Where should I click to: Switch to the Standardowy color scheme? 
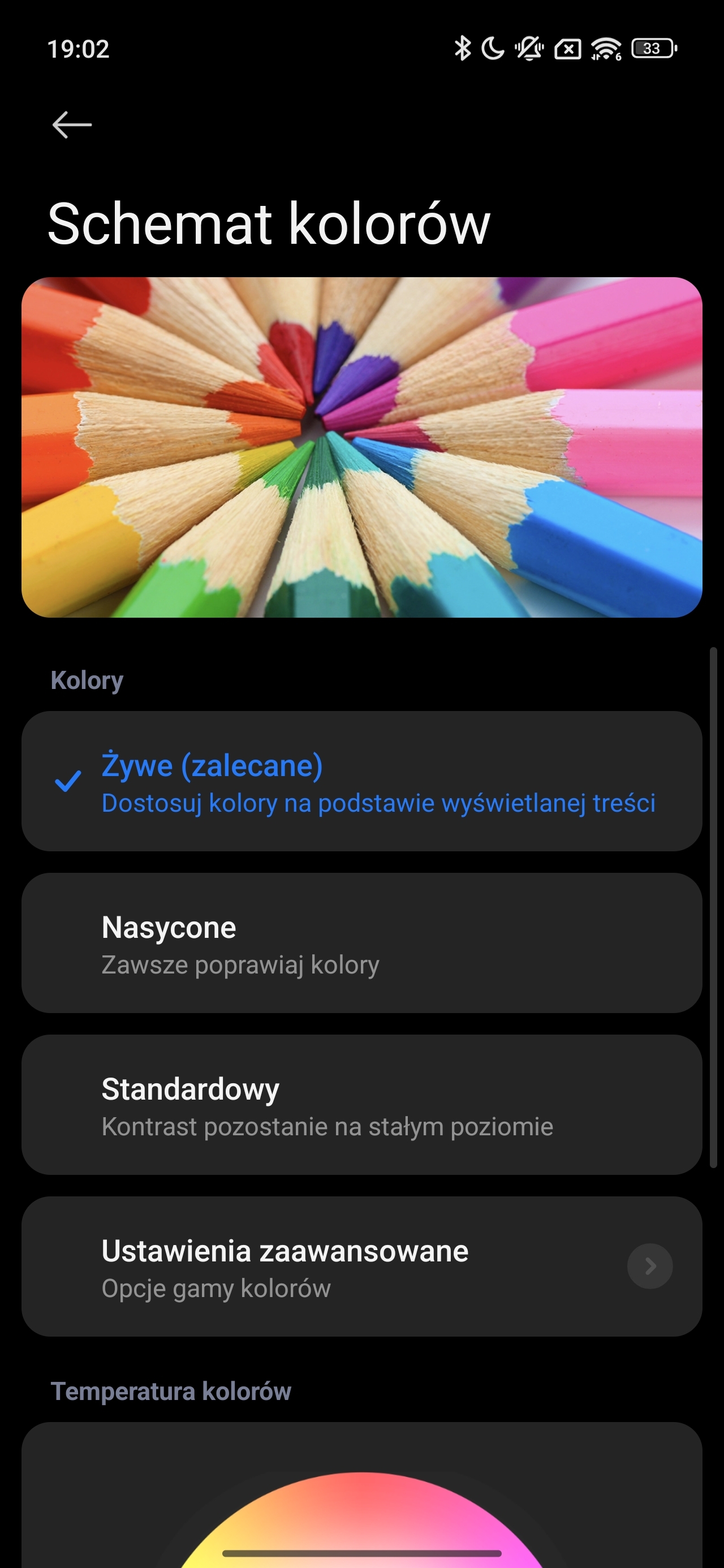(361, 1105)
